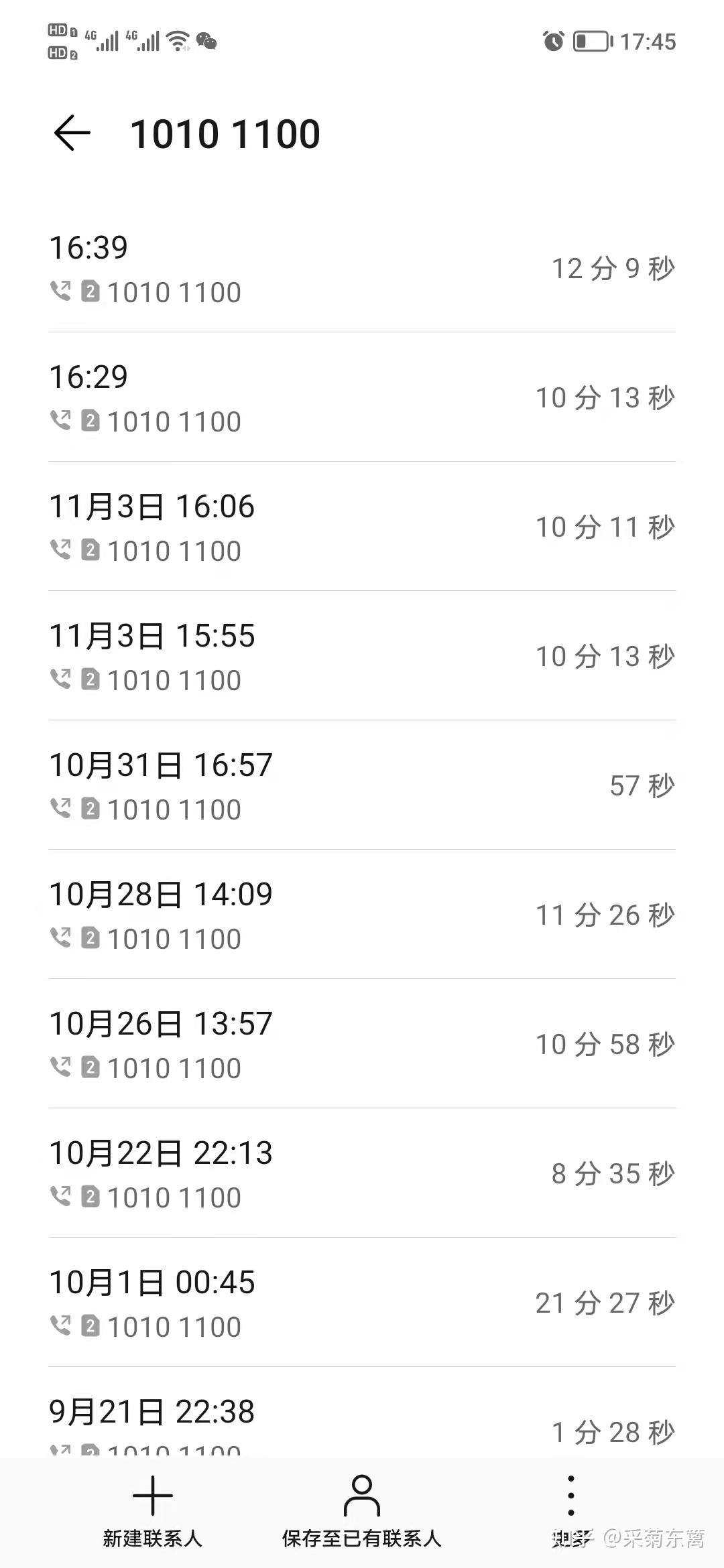The image size is (724, 1568).
Task: Go back using the arrow next to 1010 1100
Action: click(x=72, y=133)
